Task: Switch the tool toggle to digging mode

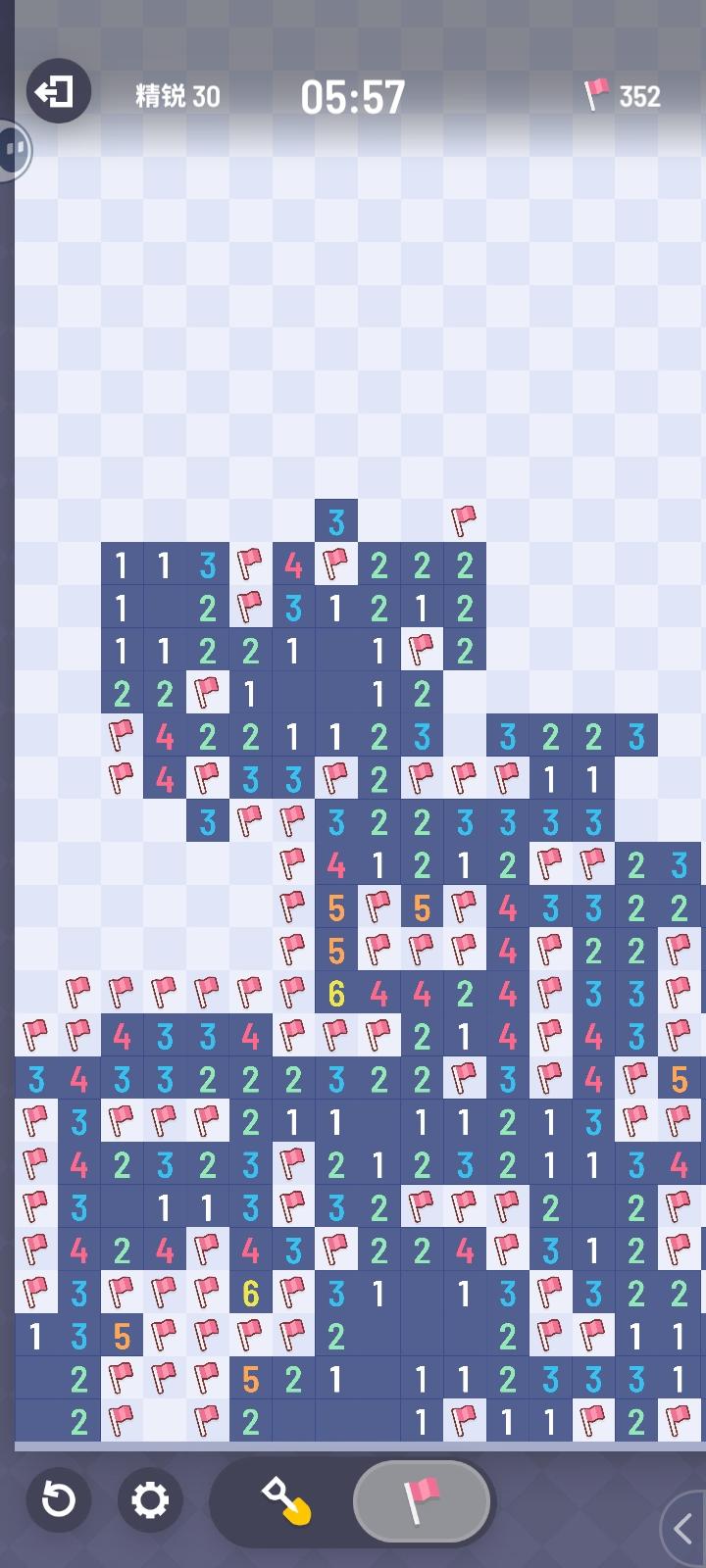Action: click(x=284, y=1500)
